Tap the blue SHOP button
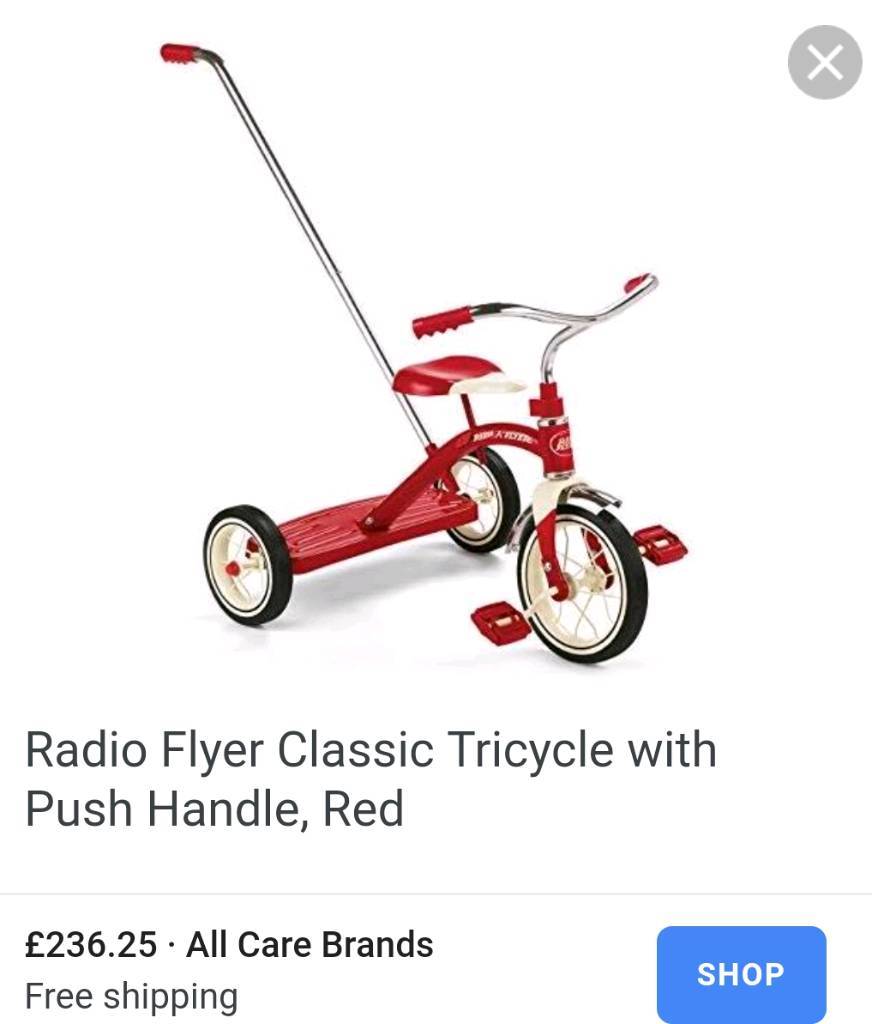Screen dimensions: 872x1024 (741, 973)
